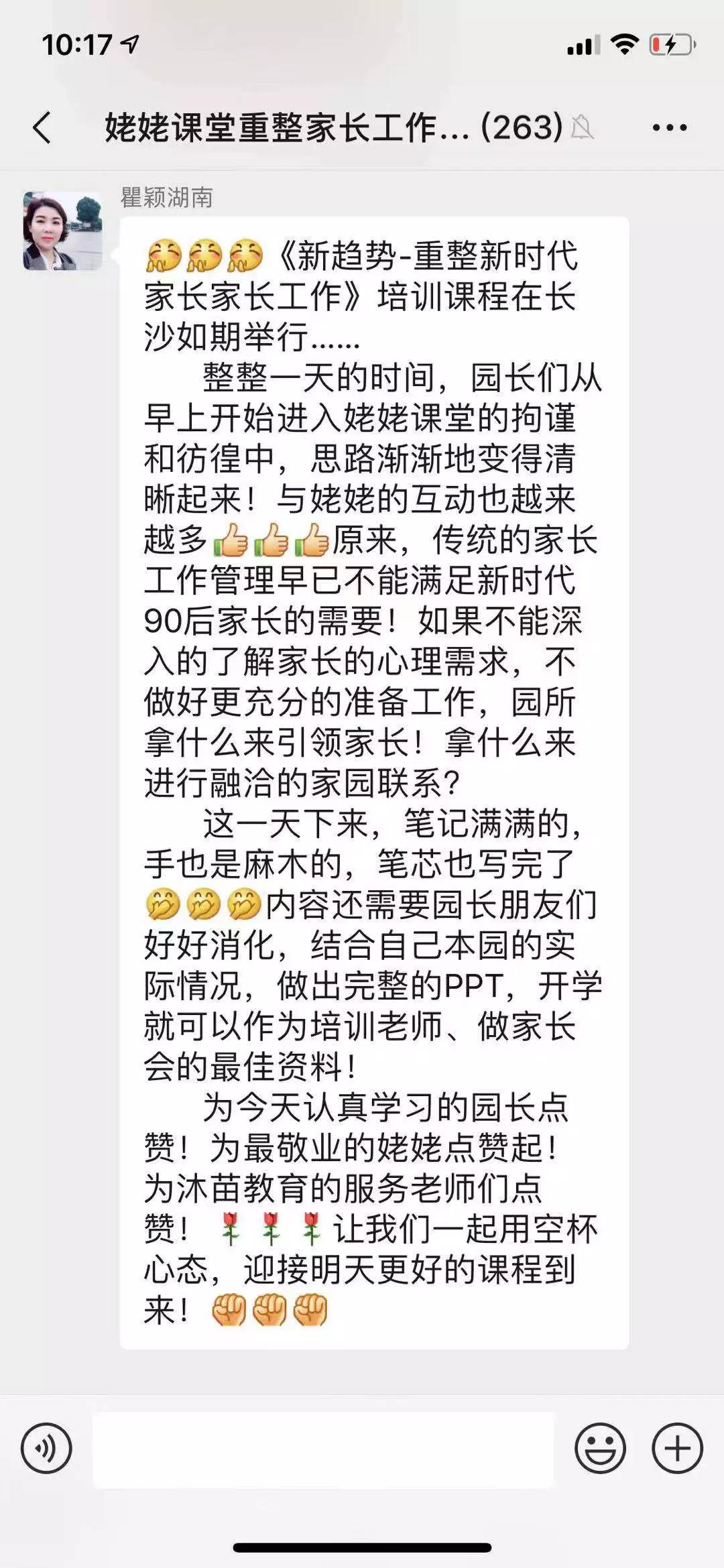Open the emoji sticker panel
The width and height of the screenshot is (724, 1568).
(x=600, y=1449)
